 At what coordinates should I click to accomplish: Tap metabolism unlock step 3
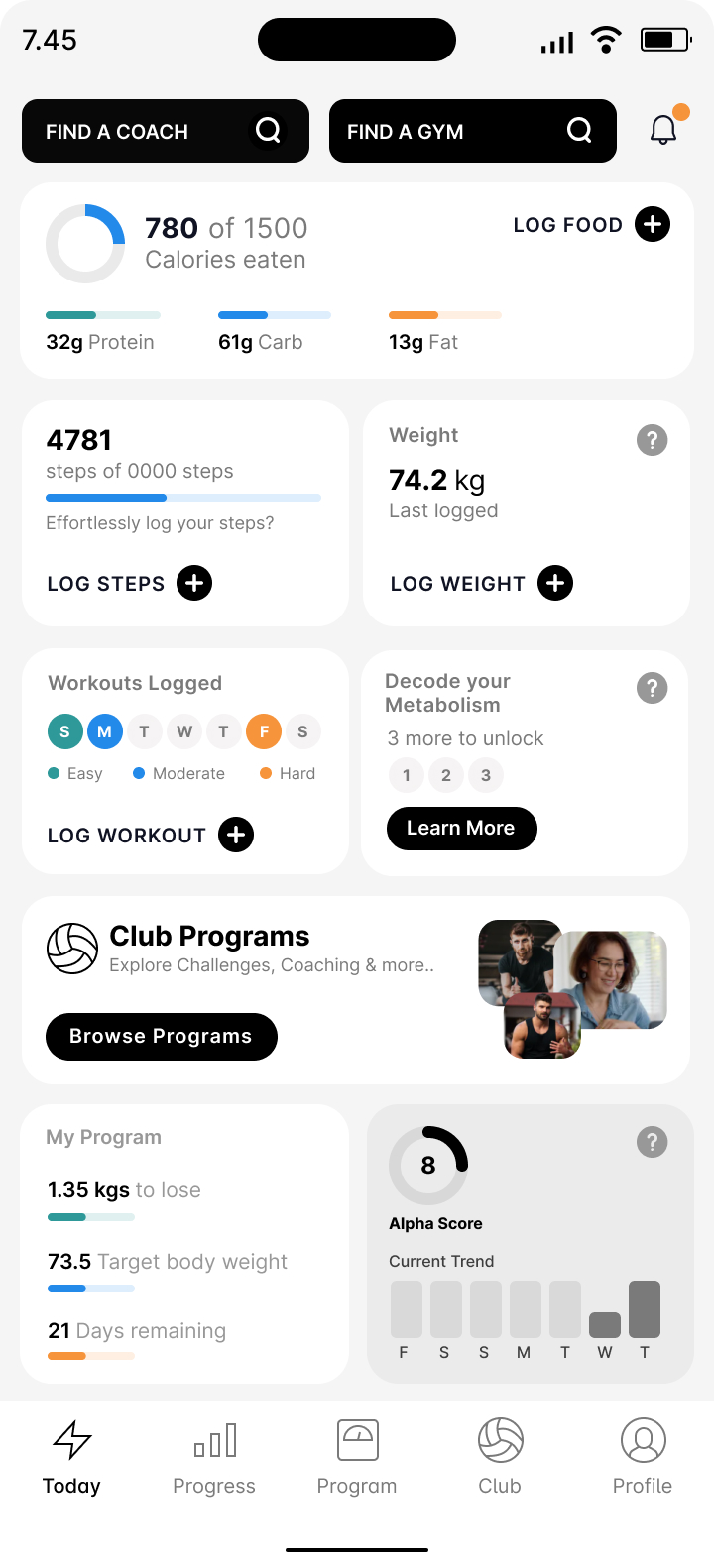click(486, 776)
